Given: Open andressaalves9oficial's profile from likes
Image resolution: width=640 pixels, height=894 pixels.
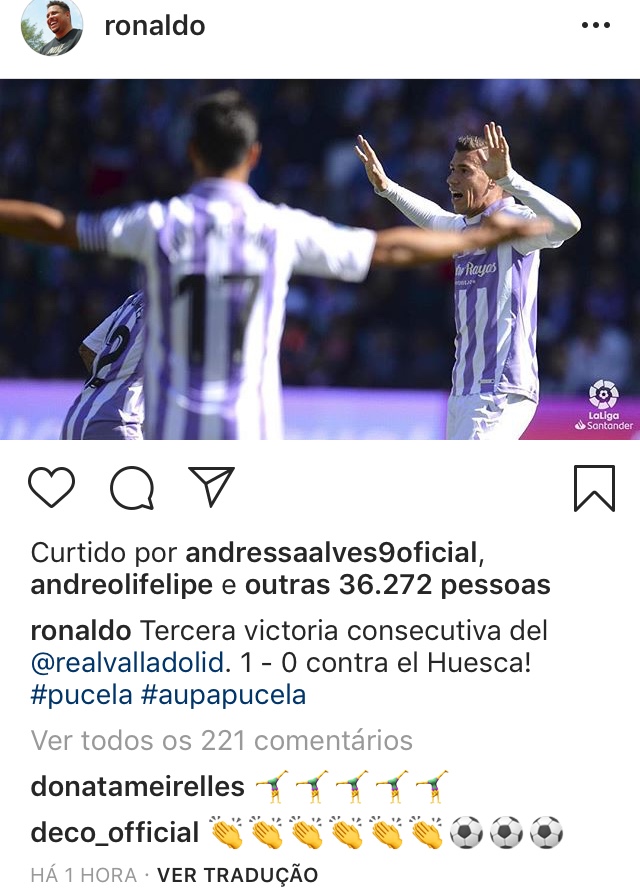Looking at the screenshot, I should (332, 552).
